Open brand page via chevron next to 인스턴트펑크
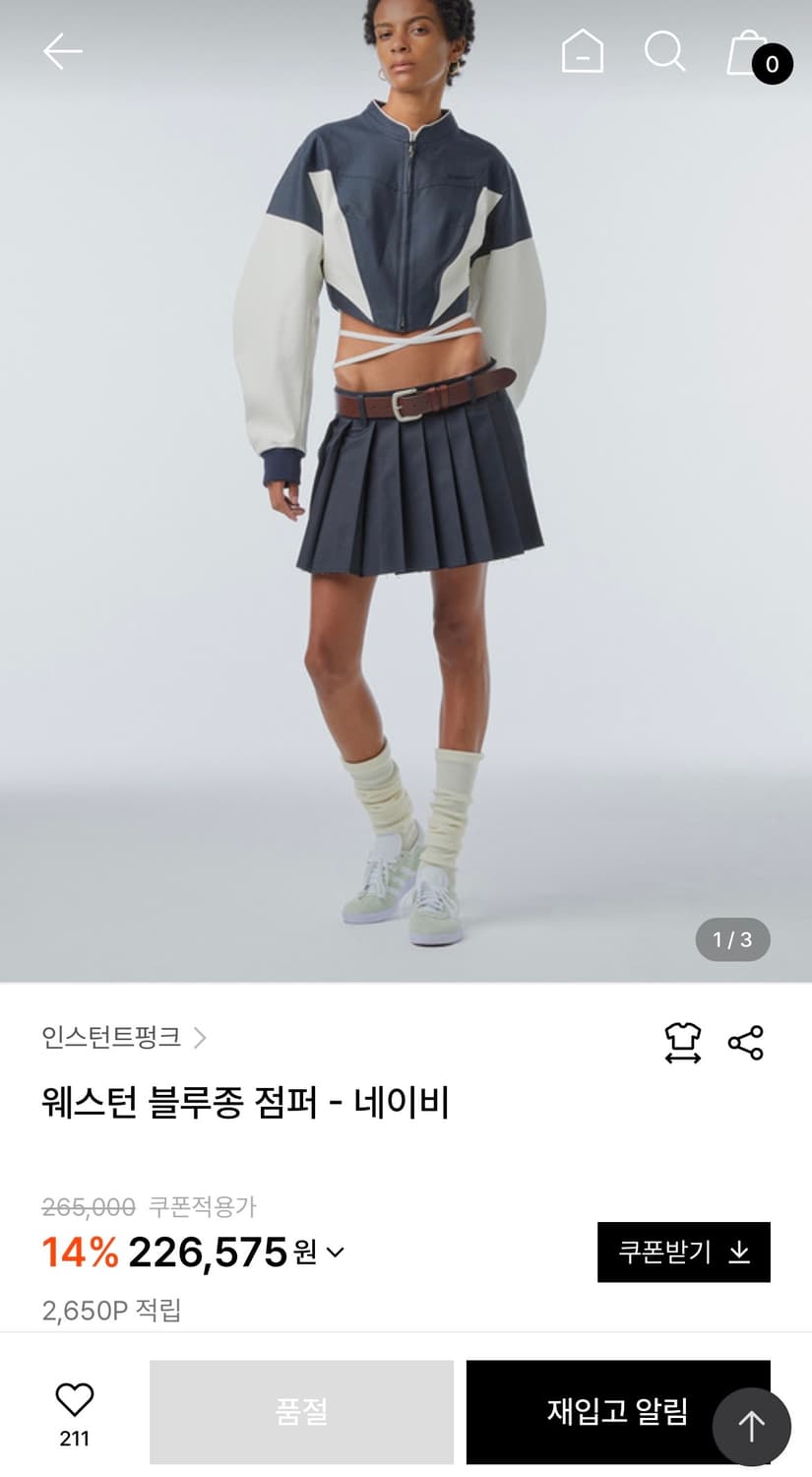 click(200, 1037)
